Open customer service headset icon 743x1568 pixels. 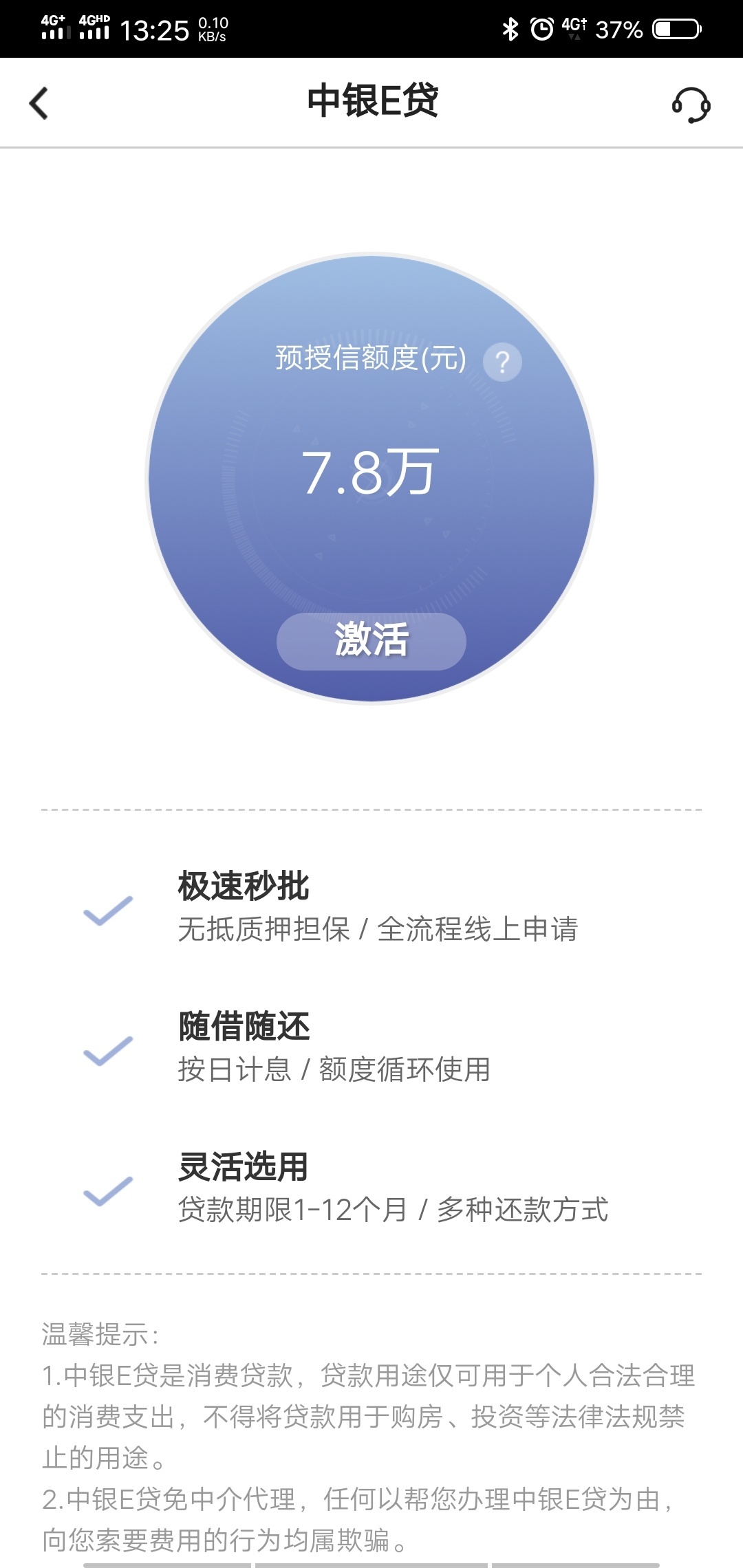(691, 105)
